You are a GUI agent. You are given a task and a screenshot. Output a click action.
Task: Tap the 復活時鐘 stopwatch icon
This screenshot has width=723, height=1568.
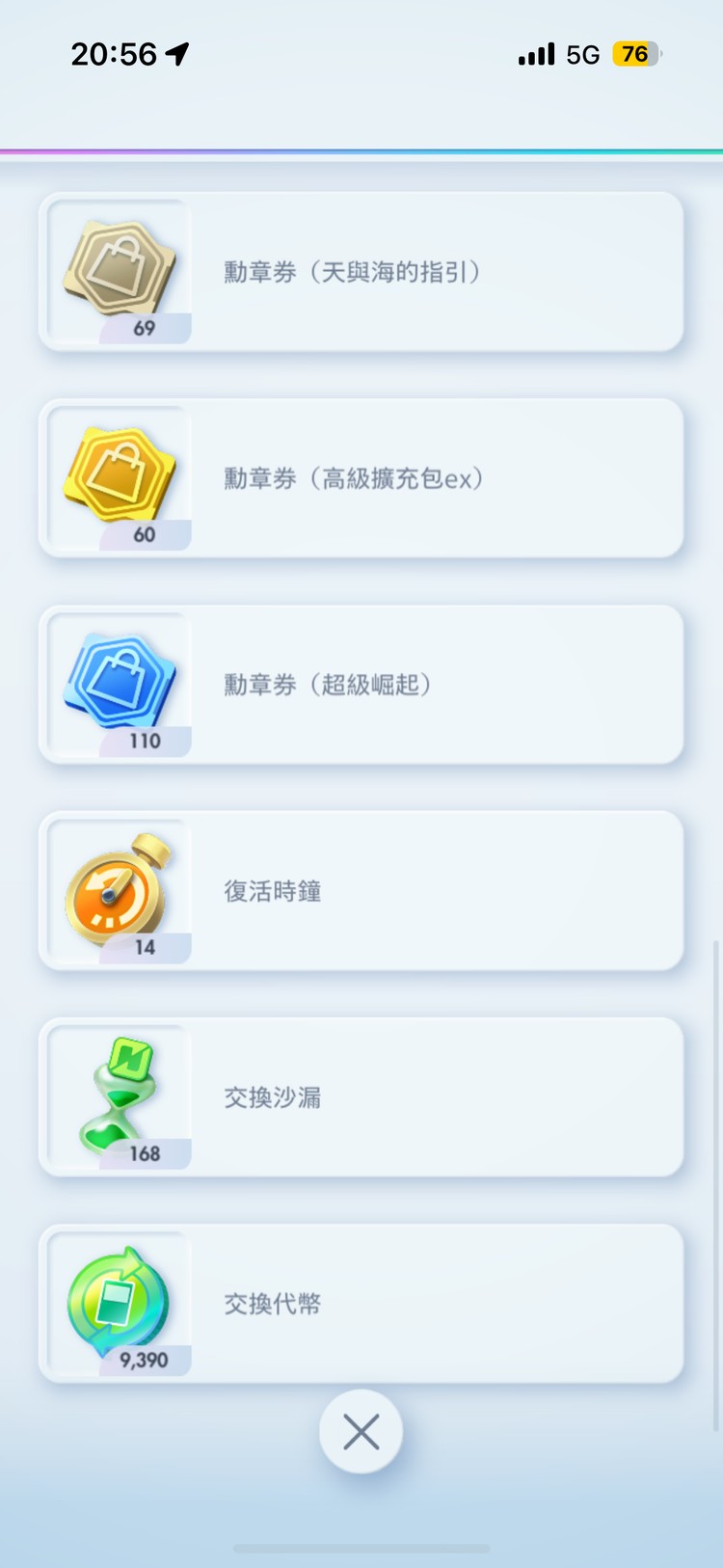click(x=118, y=887)
